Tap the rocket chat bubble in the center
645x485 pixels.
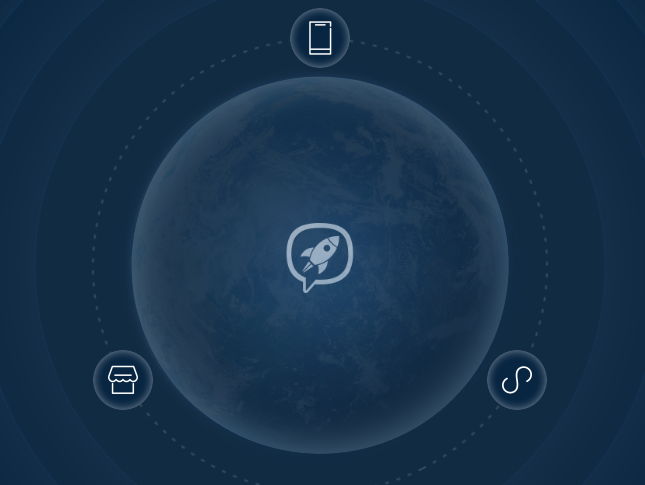pyautogui.click(x=320, y=257)
